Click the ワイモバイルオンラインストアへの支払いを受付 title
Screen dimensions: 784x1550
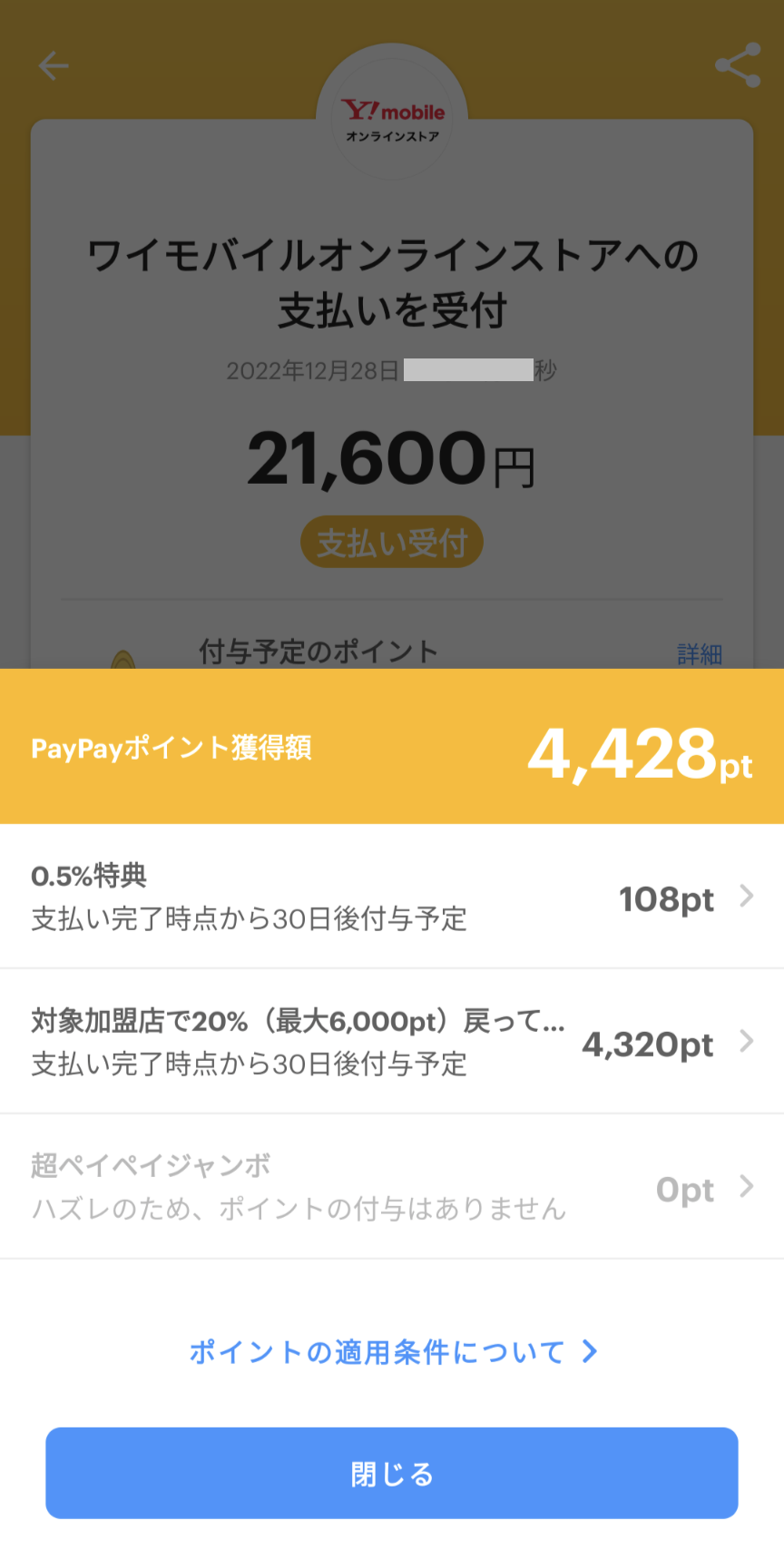pyautogui.click(x=391, y=281)
